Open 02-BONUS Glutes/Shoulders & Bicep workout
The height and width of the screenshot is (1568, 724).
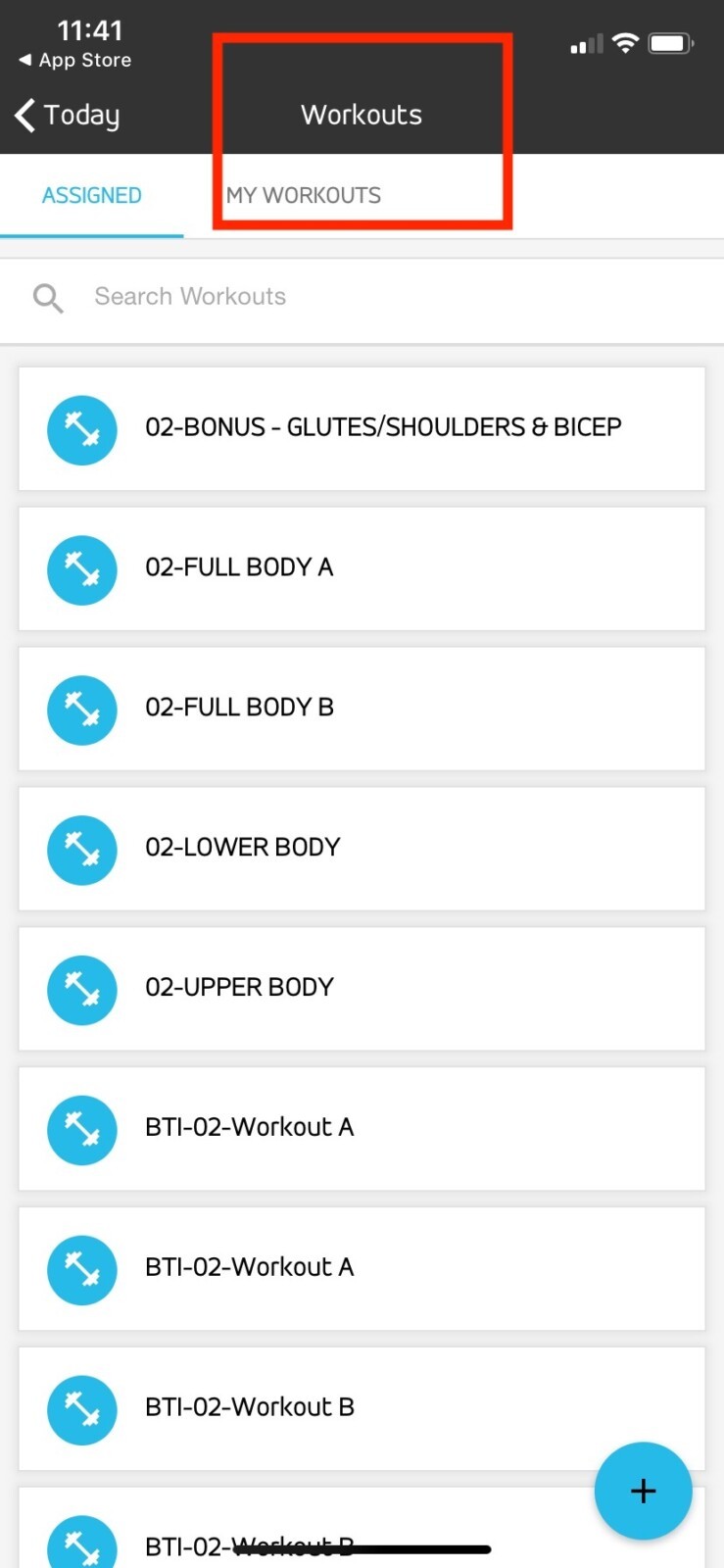click(x=362, y=429)
